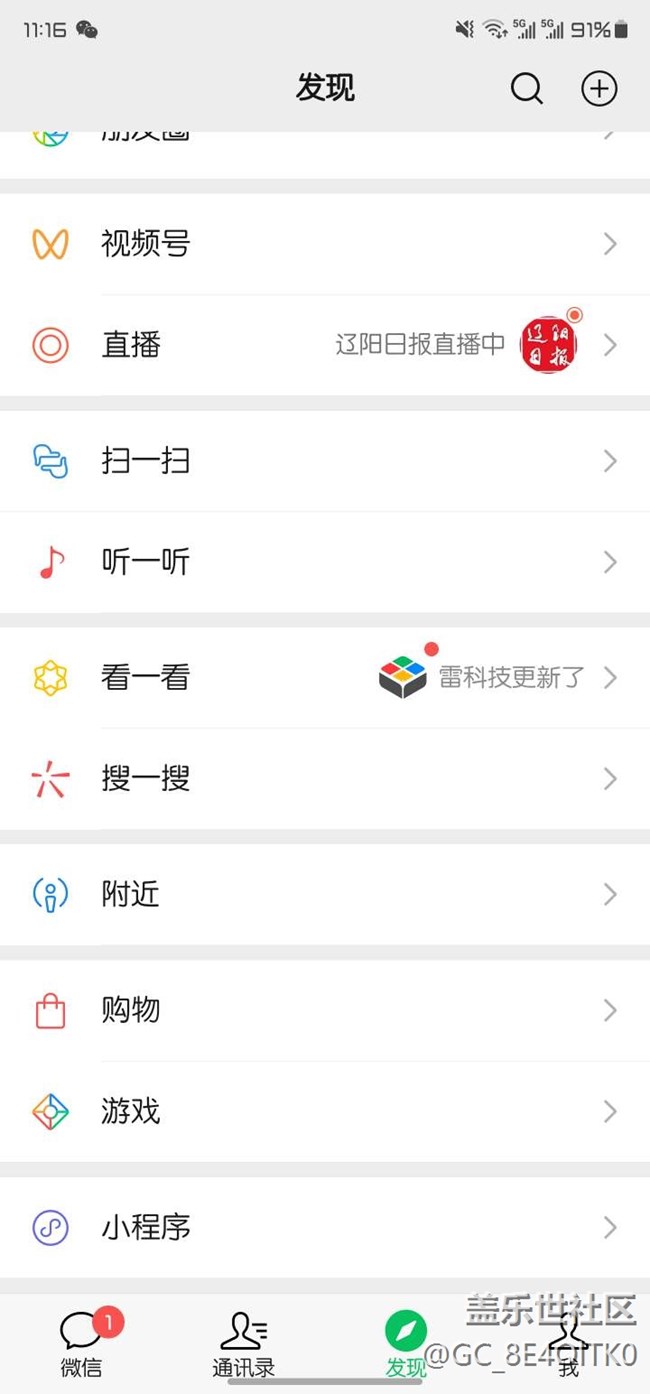
Task: Switch to the 通讯录 contacts tab
Action: click(x=243, y=1343)
